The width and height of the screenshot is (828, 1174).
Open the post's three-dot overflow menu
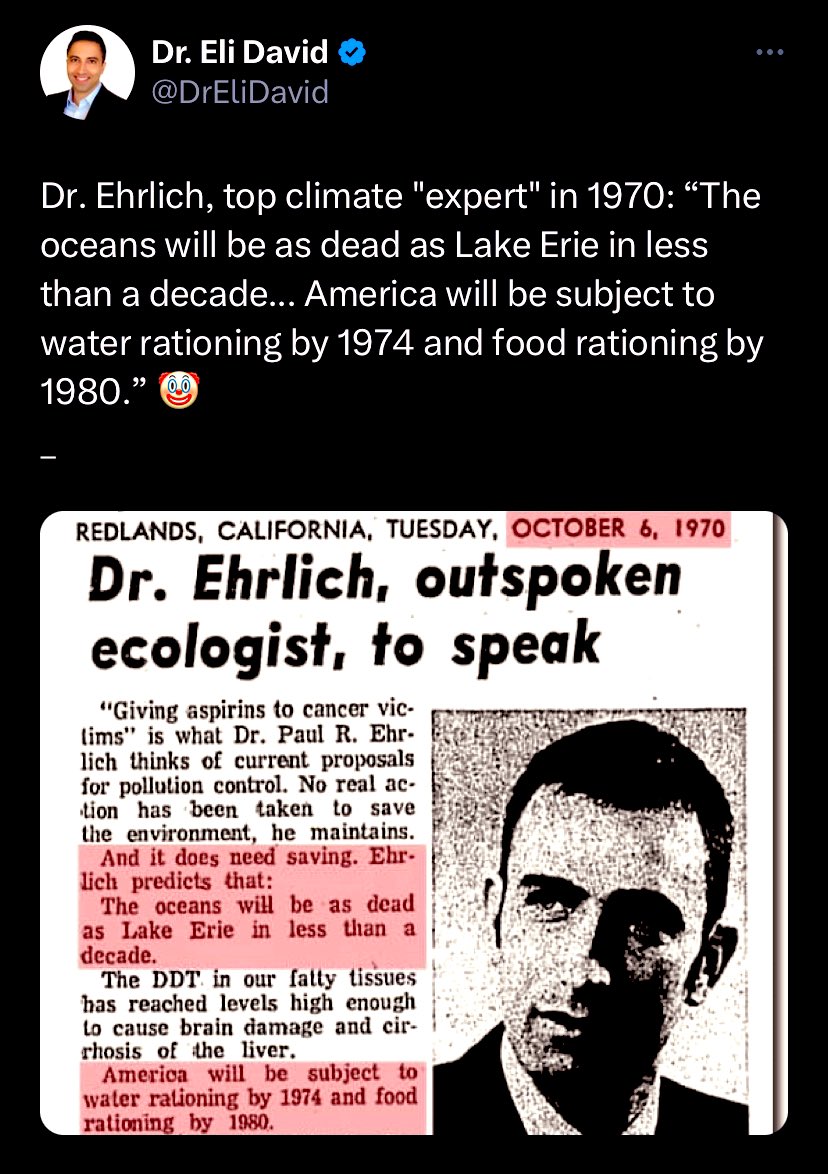[x=770, y=53]
